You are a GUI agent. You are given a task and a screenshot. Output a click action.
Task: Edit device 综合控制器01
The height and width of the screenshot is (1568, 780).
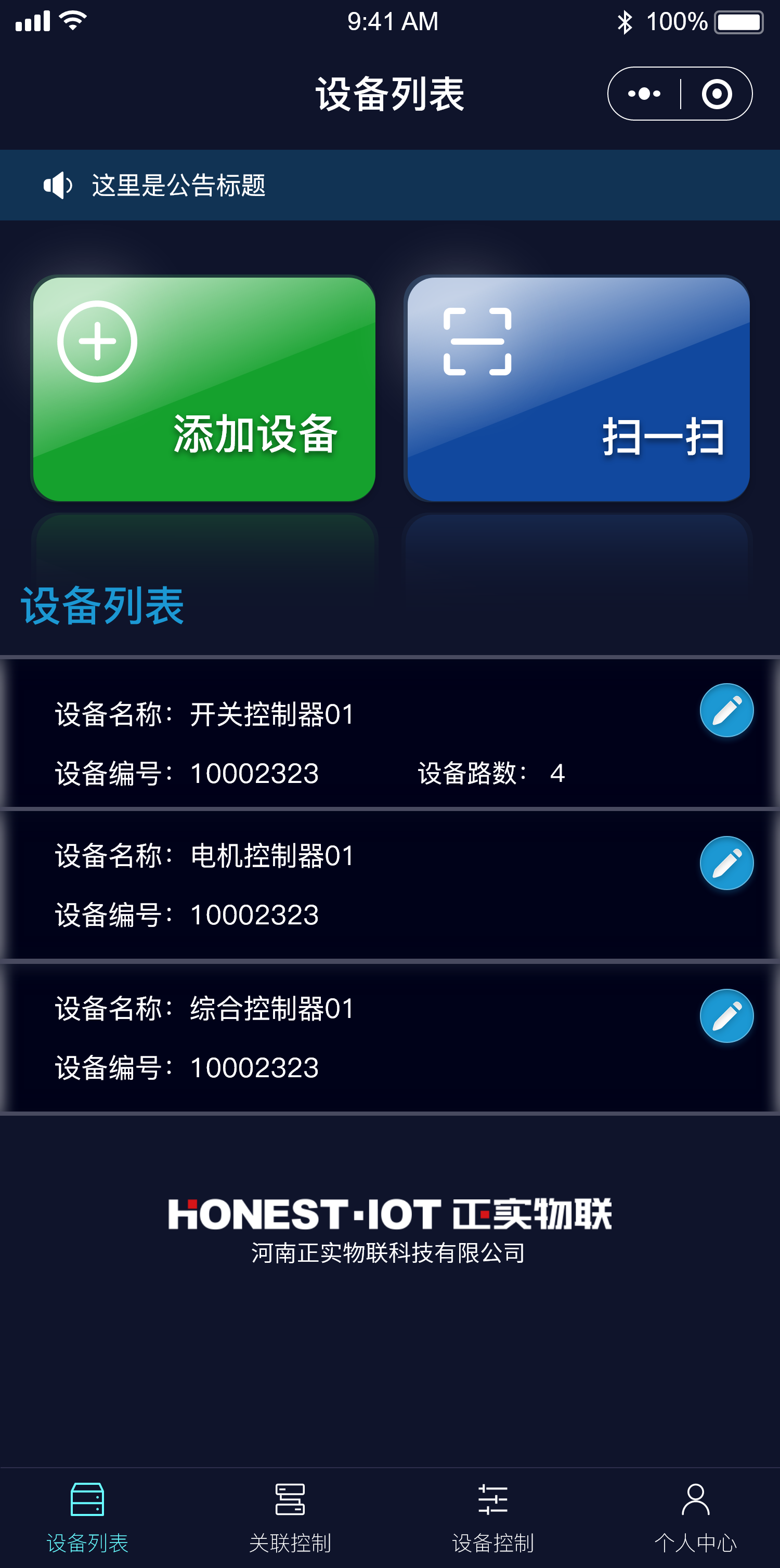coord(726,1016)
